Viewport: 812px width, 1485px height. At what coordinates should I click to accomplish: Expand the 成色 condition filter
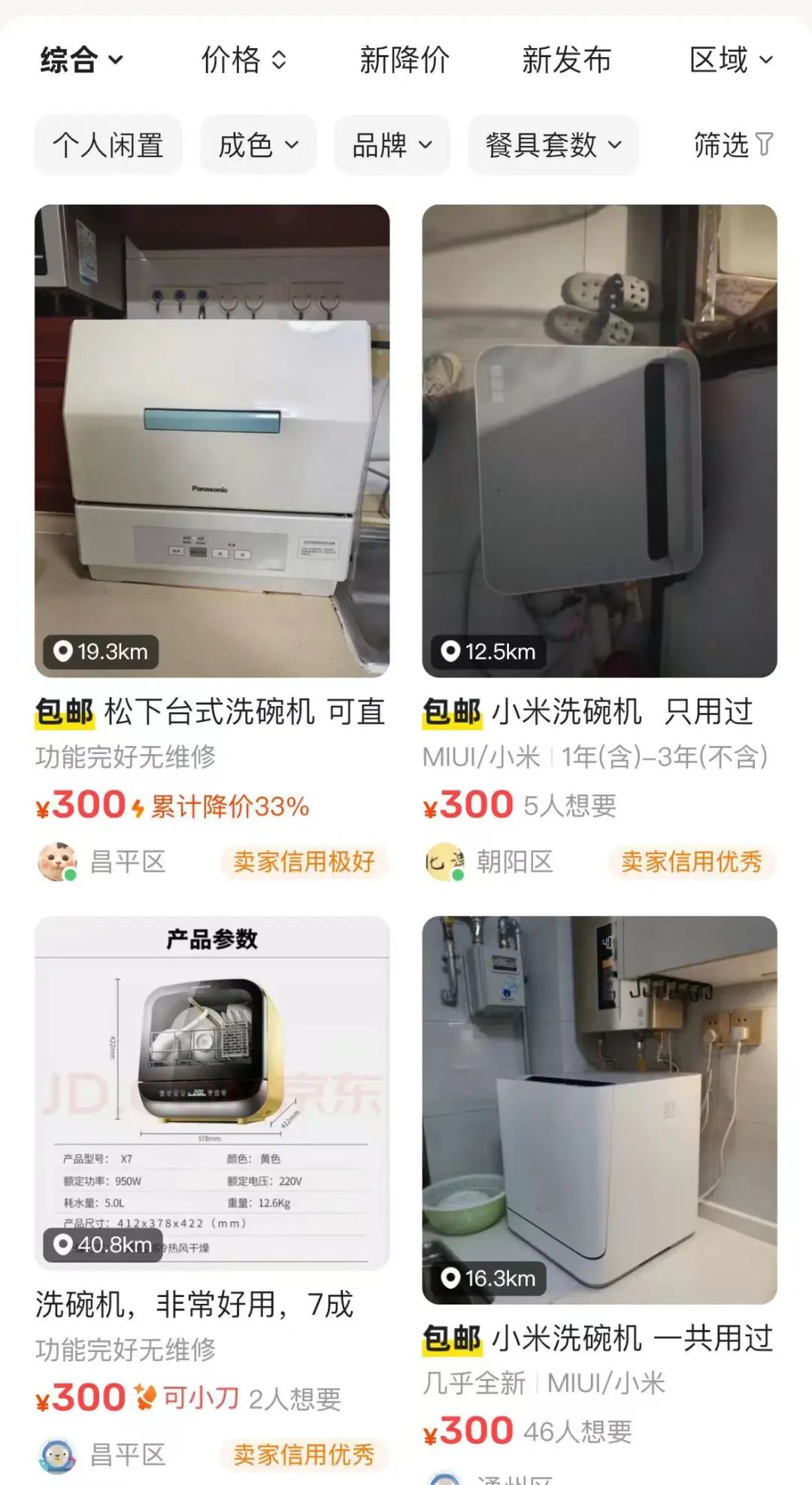(258, 145)
